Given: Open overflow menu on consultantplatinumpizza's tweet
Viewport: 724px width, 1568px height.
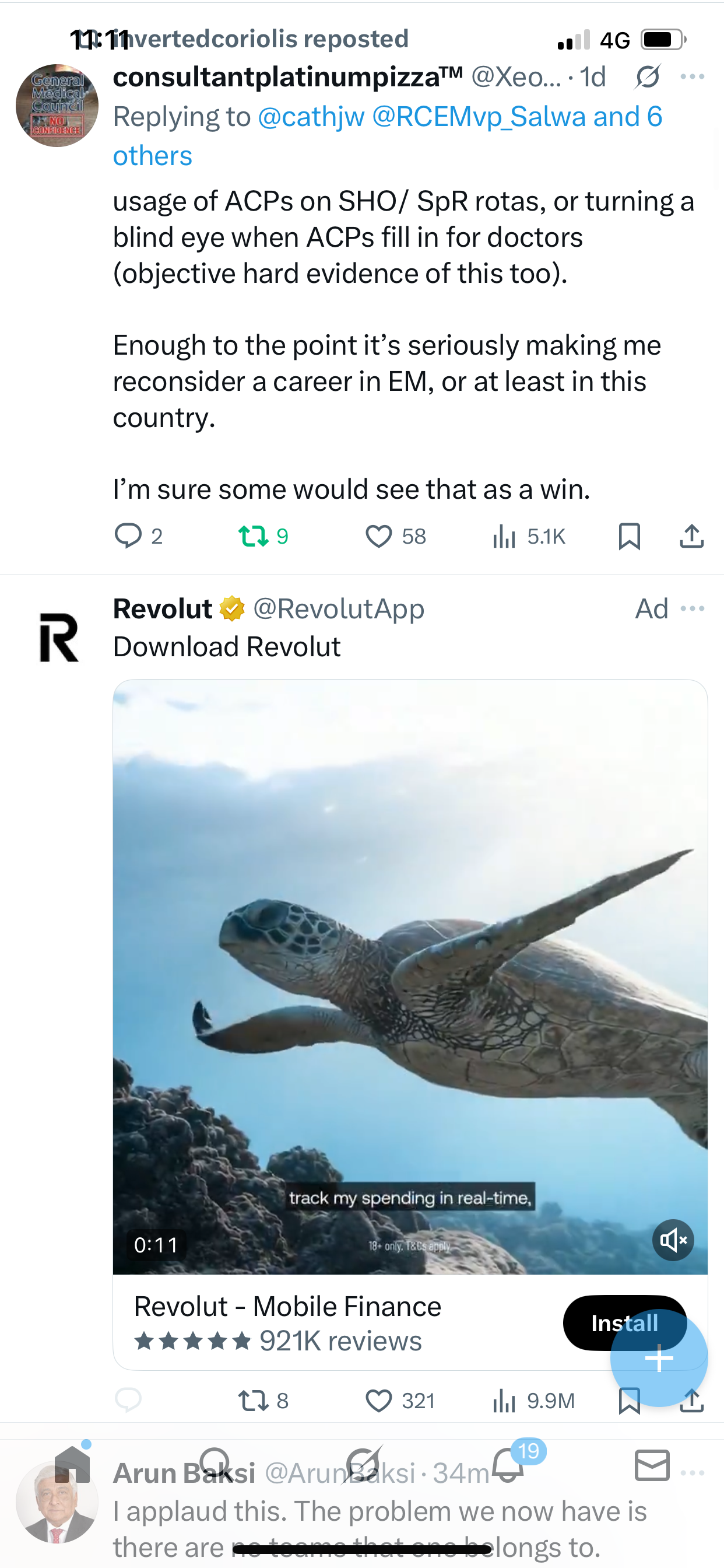Looking at the screenshot, I should click(693, 76).
